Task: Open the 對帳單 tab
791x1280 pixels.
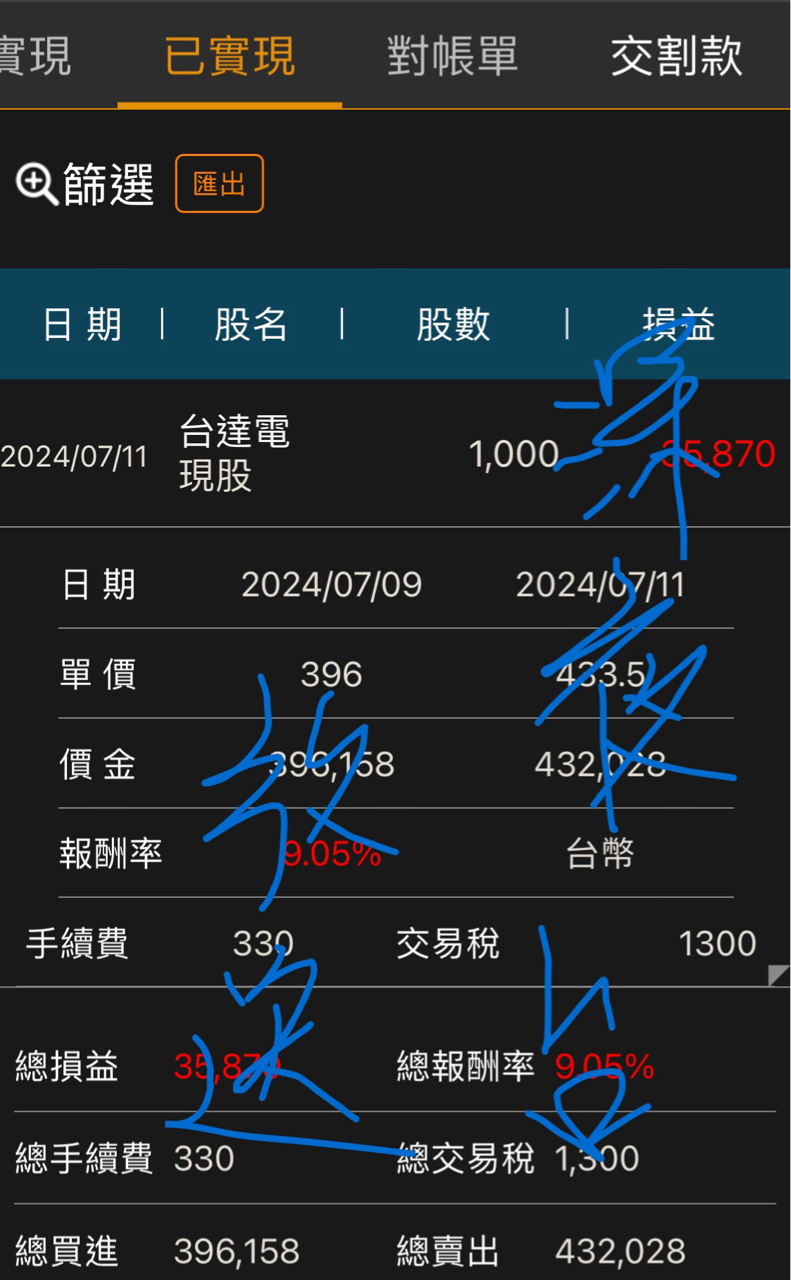Action: pos(453,56)
